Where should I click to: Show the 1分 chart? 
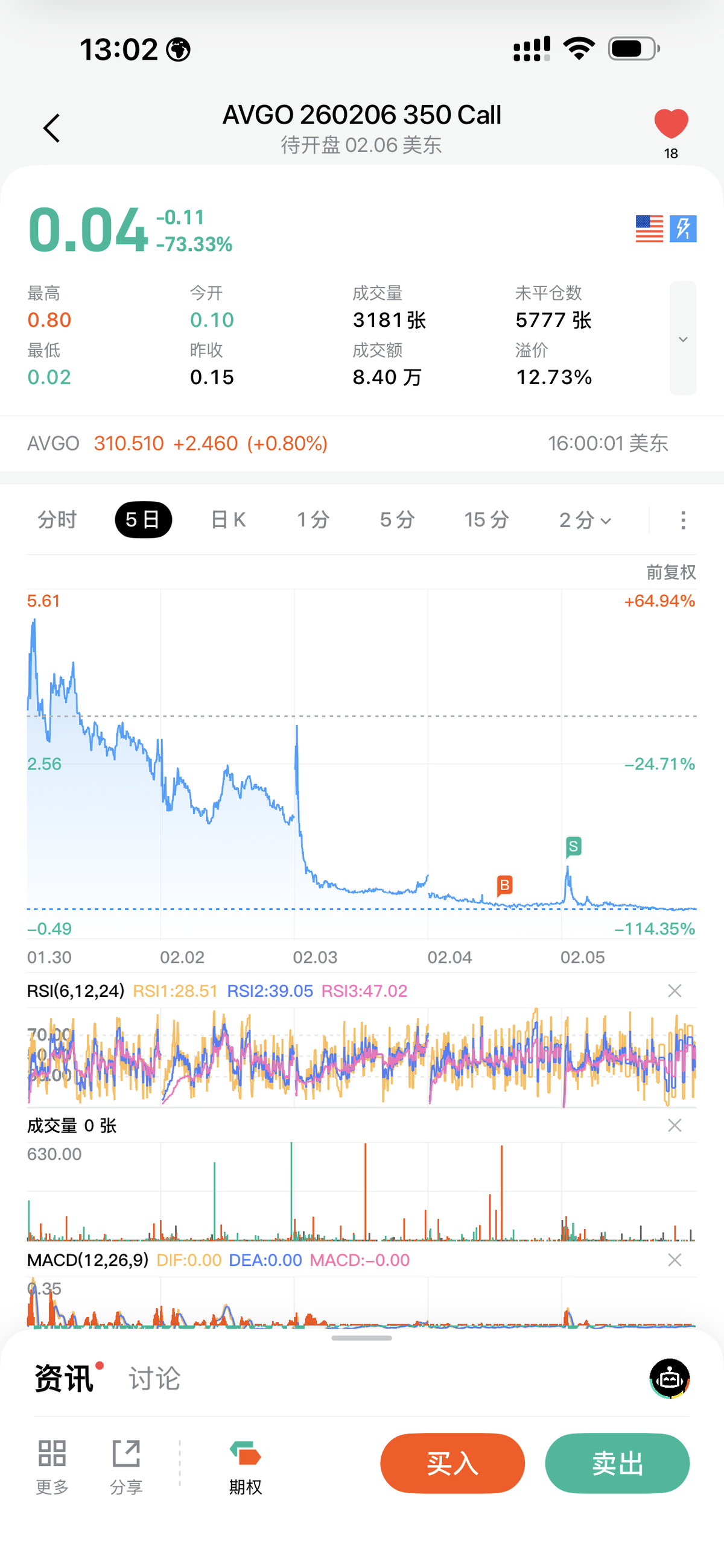tap(313, 520)
